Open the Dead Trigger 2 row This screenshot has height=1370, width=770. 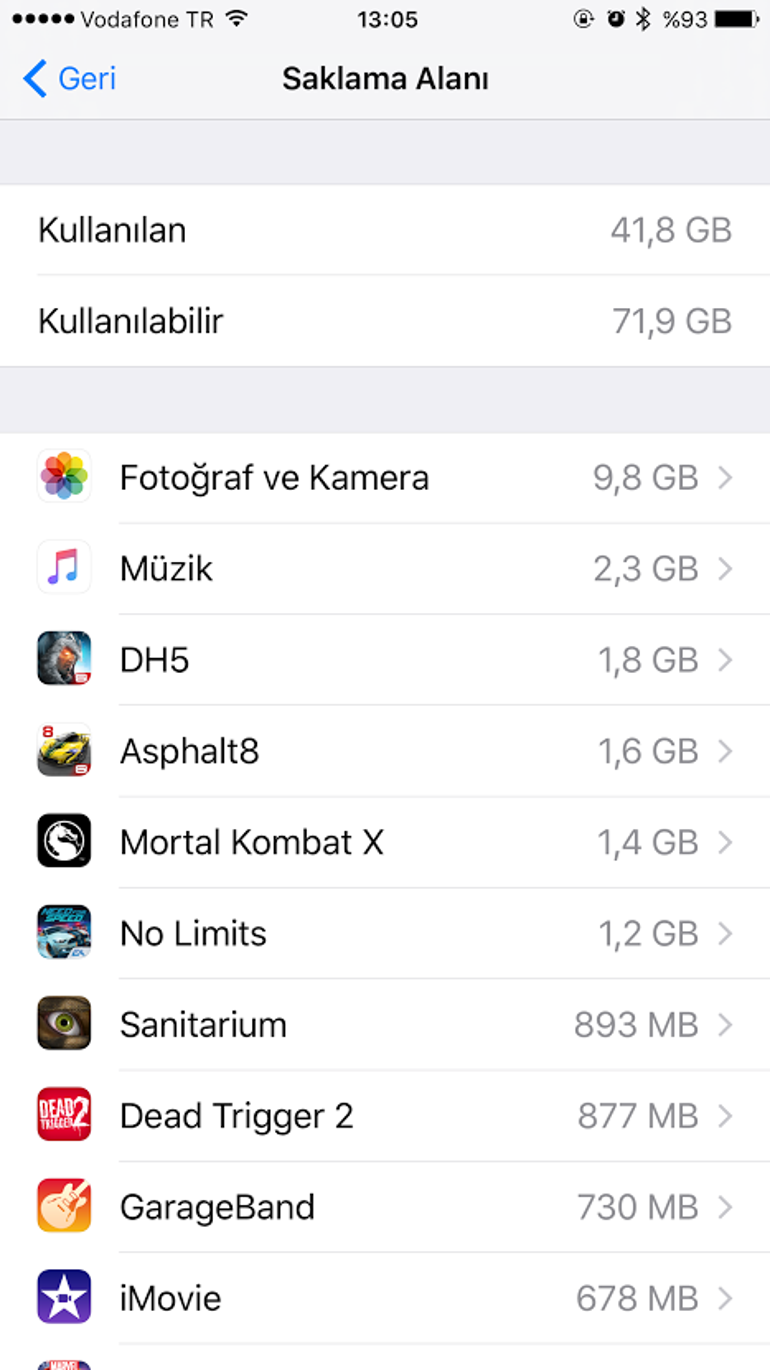tap(385, 1115)
